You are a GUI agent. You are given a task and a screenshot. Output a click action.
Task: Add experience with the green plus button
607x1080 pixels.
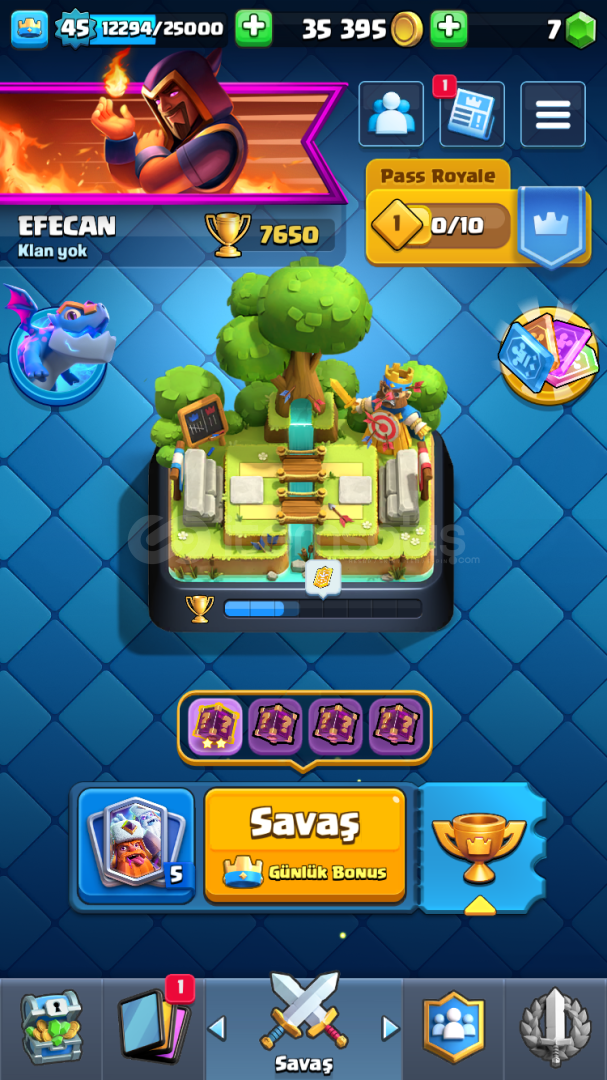[x=254, y=28]
